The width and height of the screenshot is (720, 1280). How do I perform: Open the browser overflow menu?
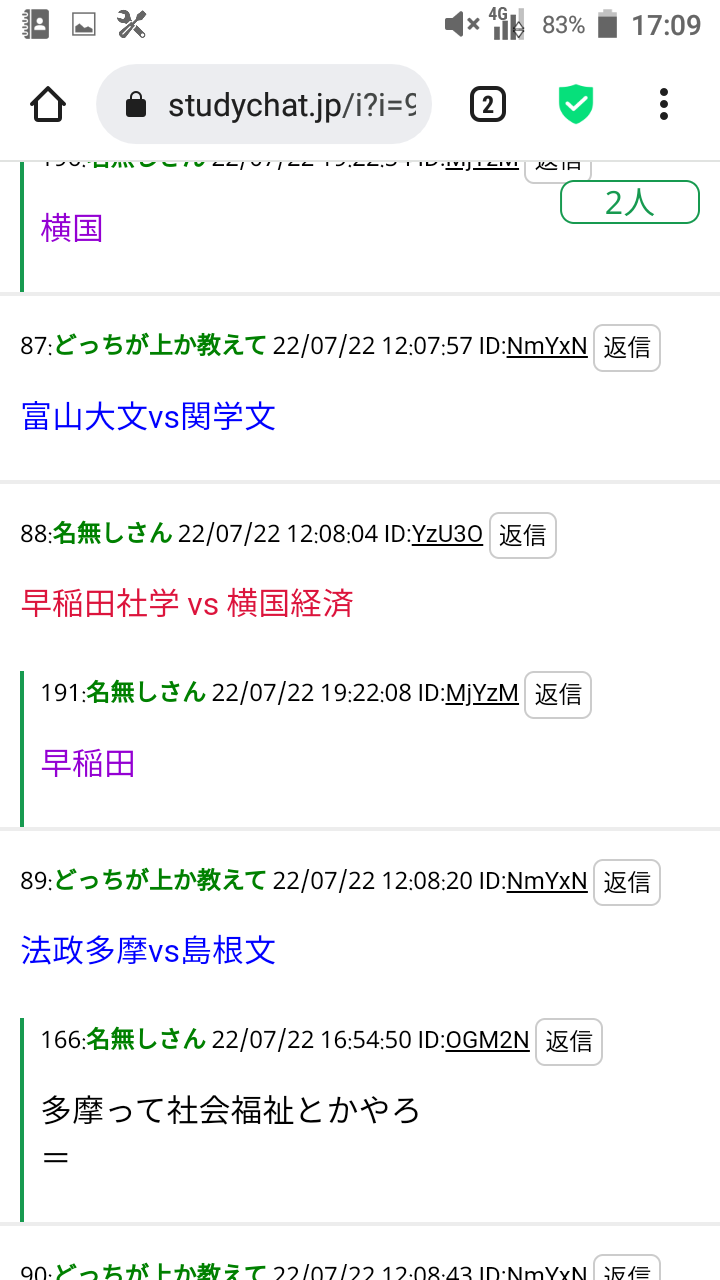(x=664, y=104)
